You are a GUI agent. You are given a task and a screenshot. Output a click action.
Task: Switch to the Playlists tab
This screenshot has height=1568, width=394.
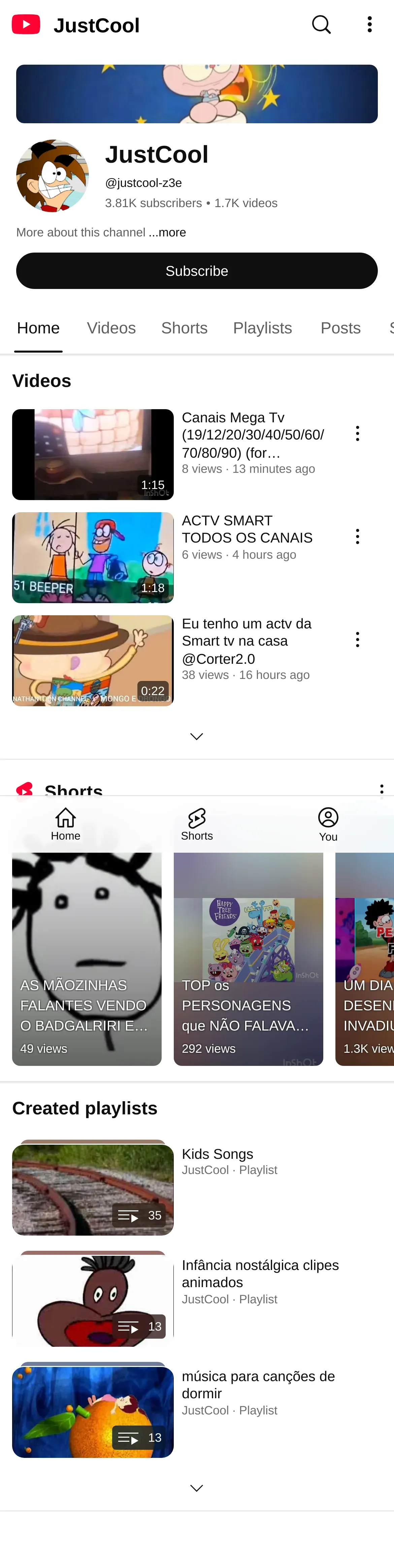(x=262, y=328)
